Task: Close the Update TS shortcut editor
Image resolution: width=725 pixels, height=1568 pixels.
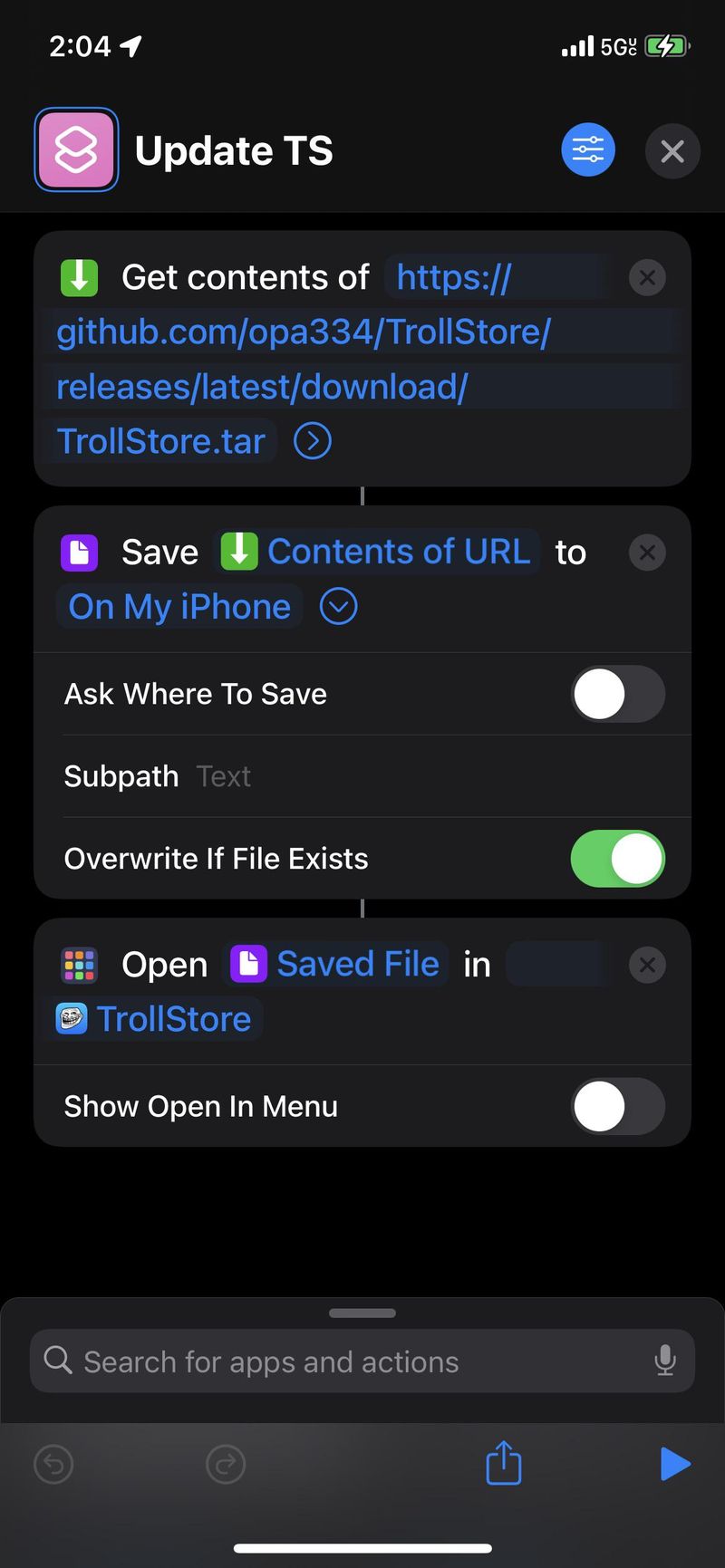Action: (x=672, y=151)
